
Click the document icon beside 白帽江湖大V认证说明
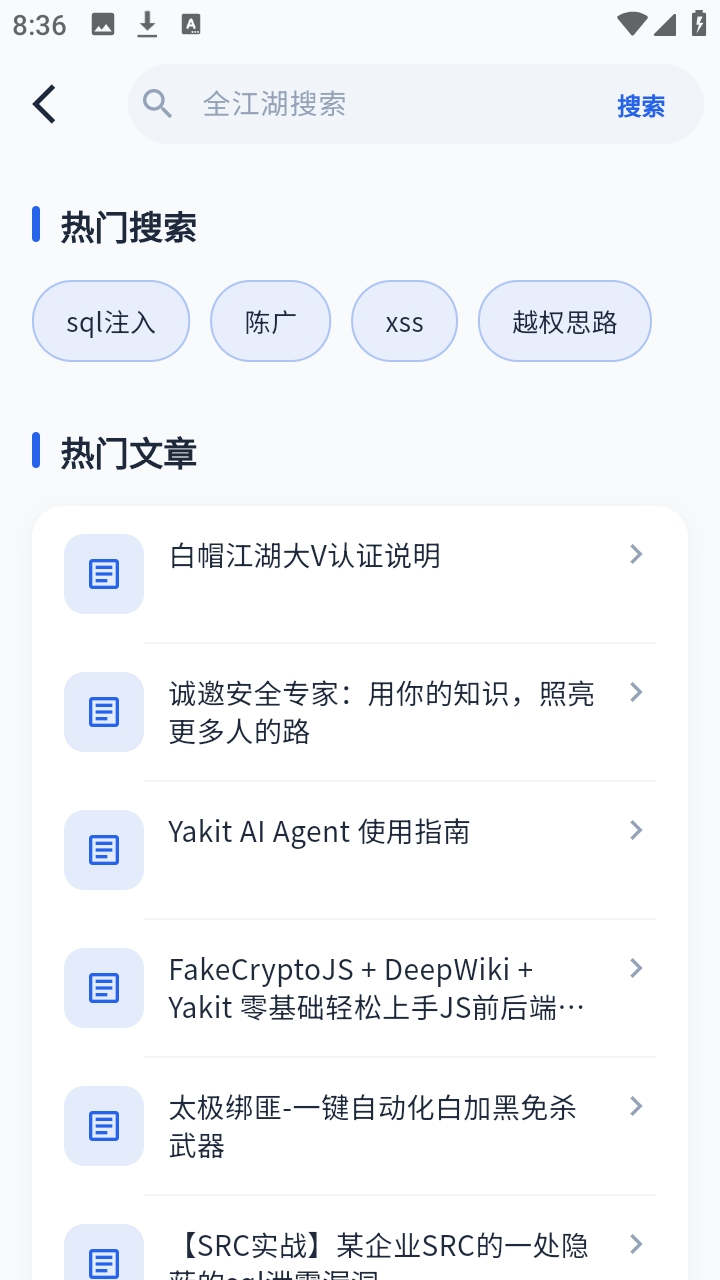coord(103,574)
